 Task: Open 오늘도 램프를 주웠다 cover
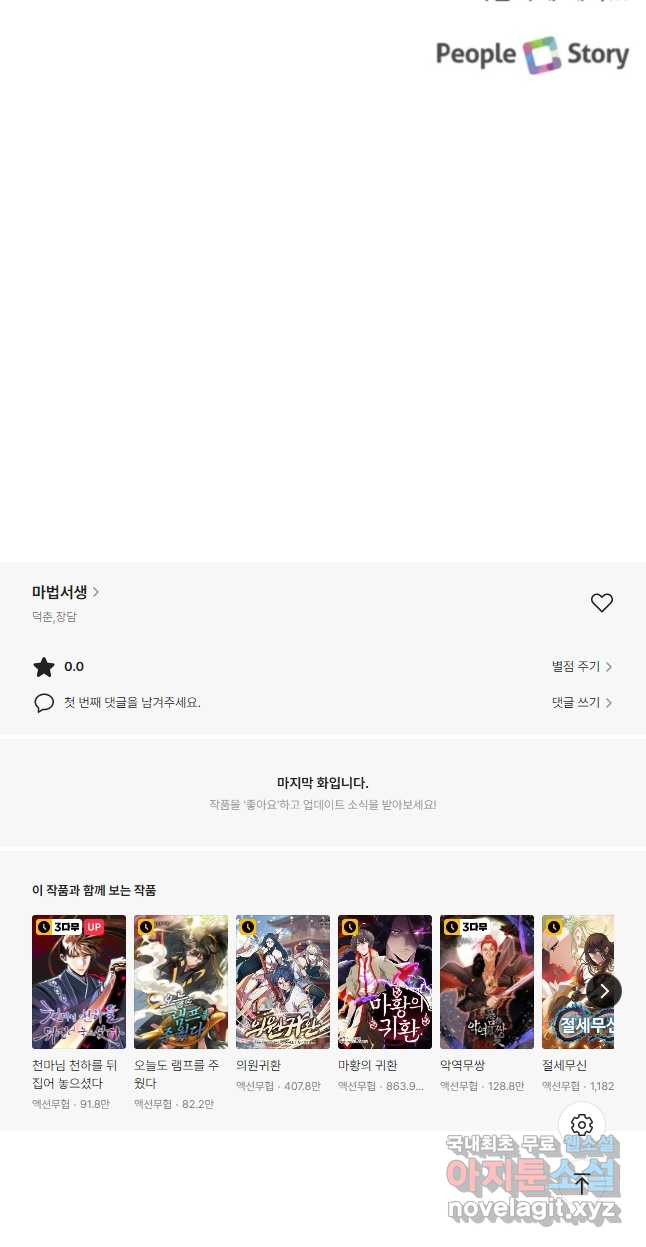point(181,981)
